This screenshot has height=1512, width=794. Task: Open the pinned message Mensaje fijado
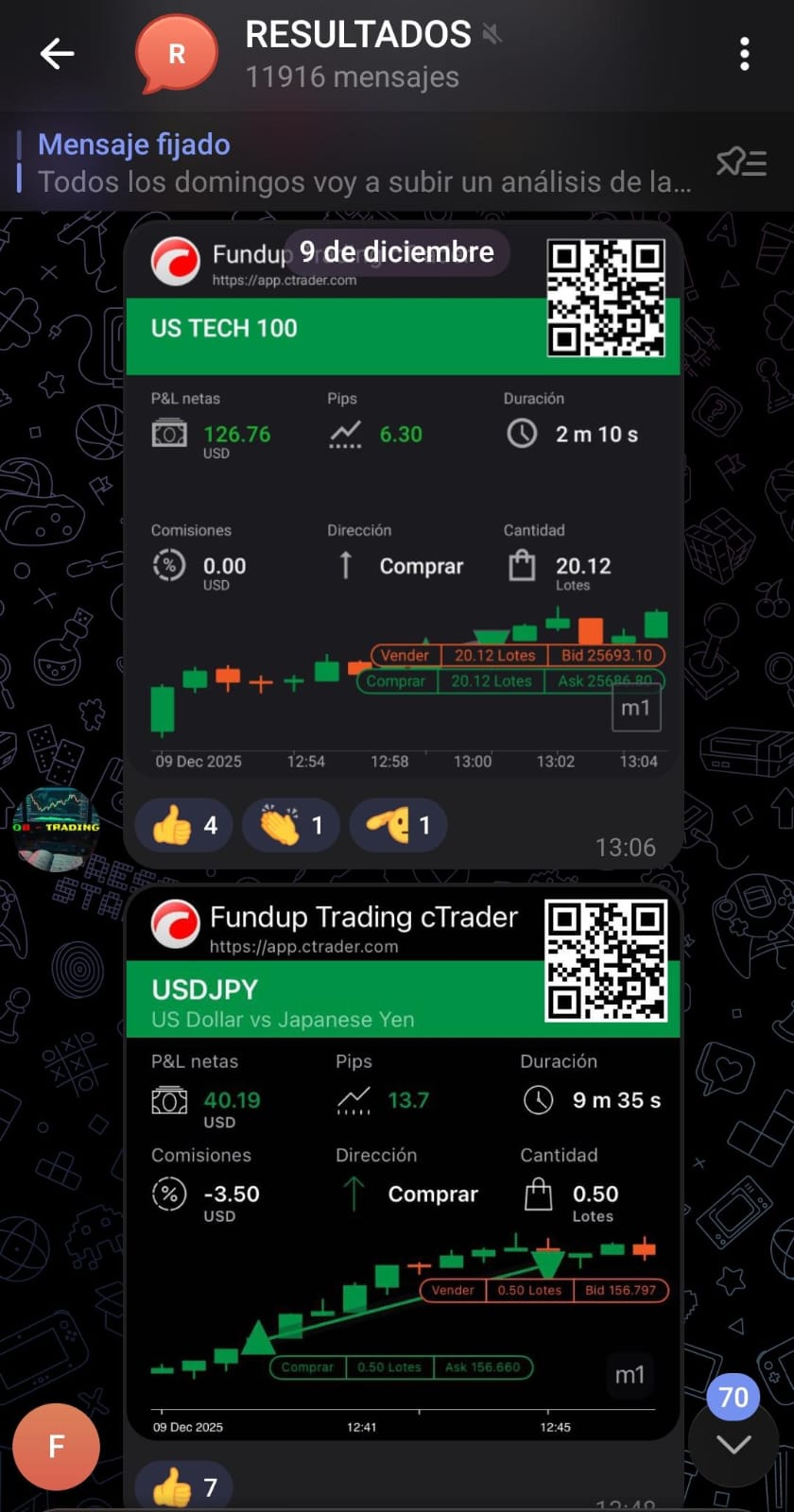(x=364, y=163)
